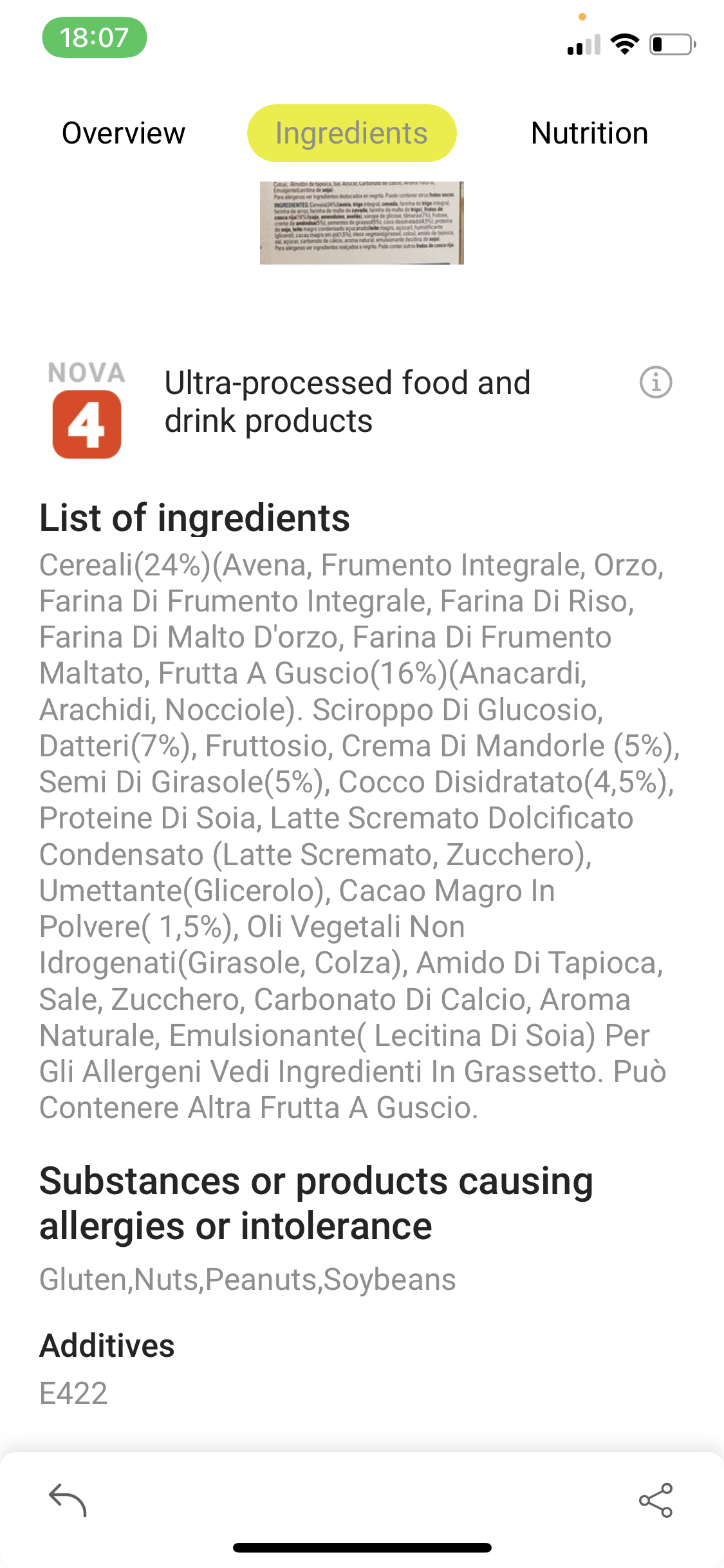Viewport: 724px width, 1568px height.
Task: Switch to the Overview tab
Action: pyautogui.click(x=124, y=133)
